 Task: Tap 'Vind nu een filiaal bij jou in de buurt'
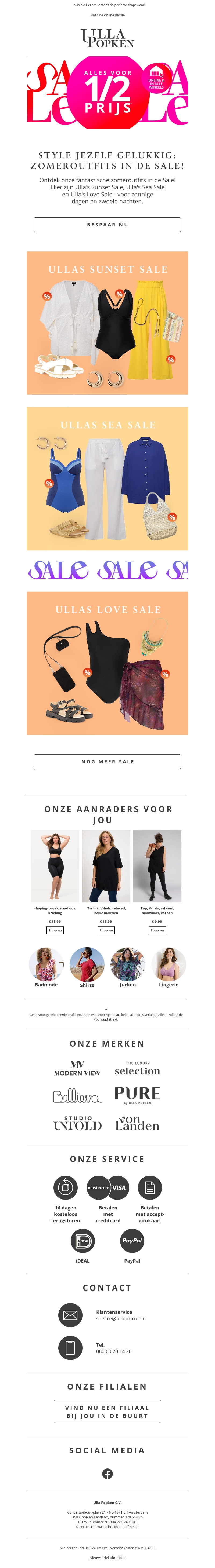pyautogui.click(x=107, y=1412)
